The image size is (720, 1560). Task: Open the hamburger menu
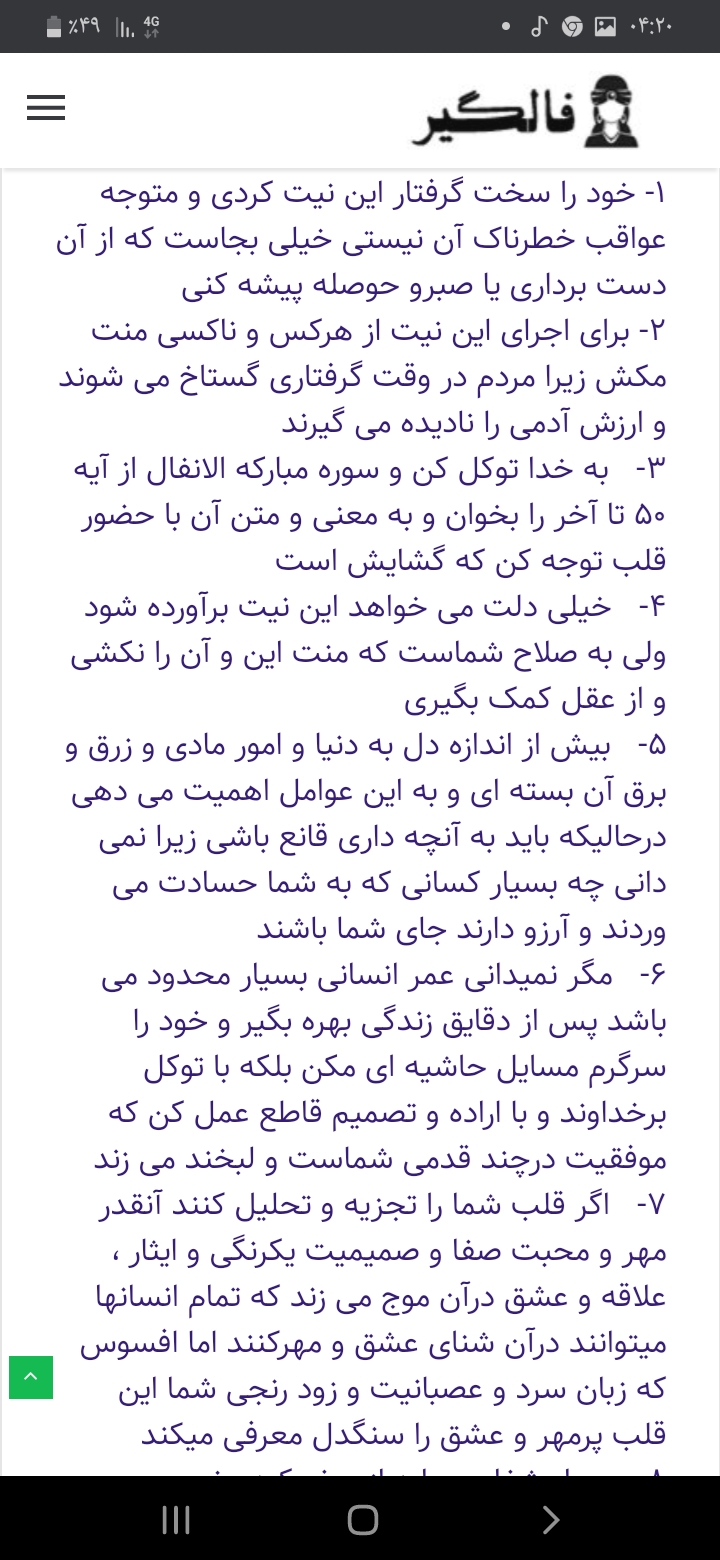[x=46, y=109]
